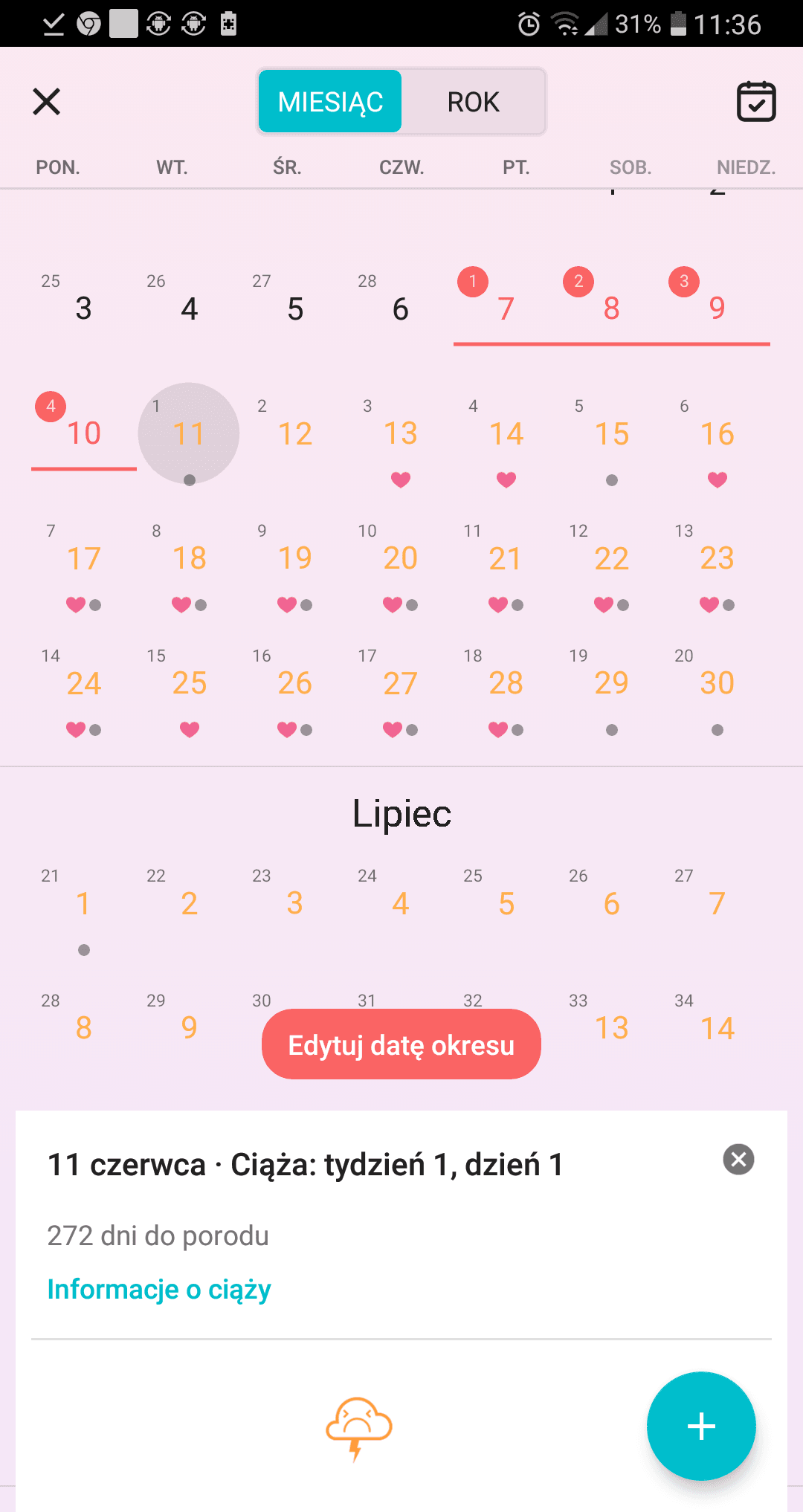Screen dimensions: 803x1512
Task: Choose June 28 date cell
Action: pyautogui.click(x=506, y=684)
